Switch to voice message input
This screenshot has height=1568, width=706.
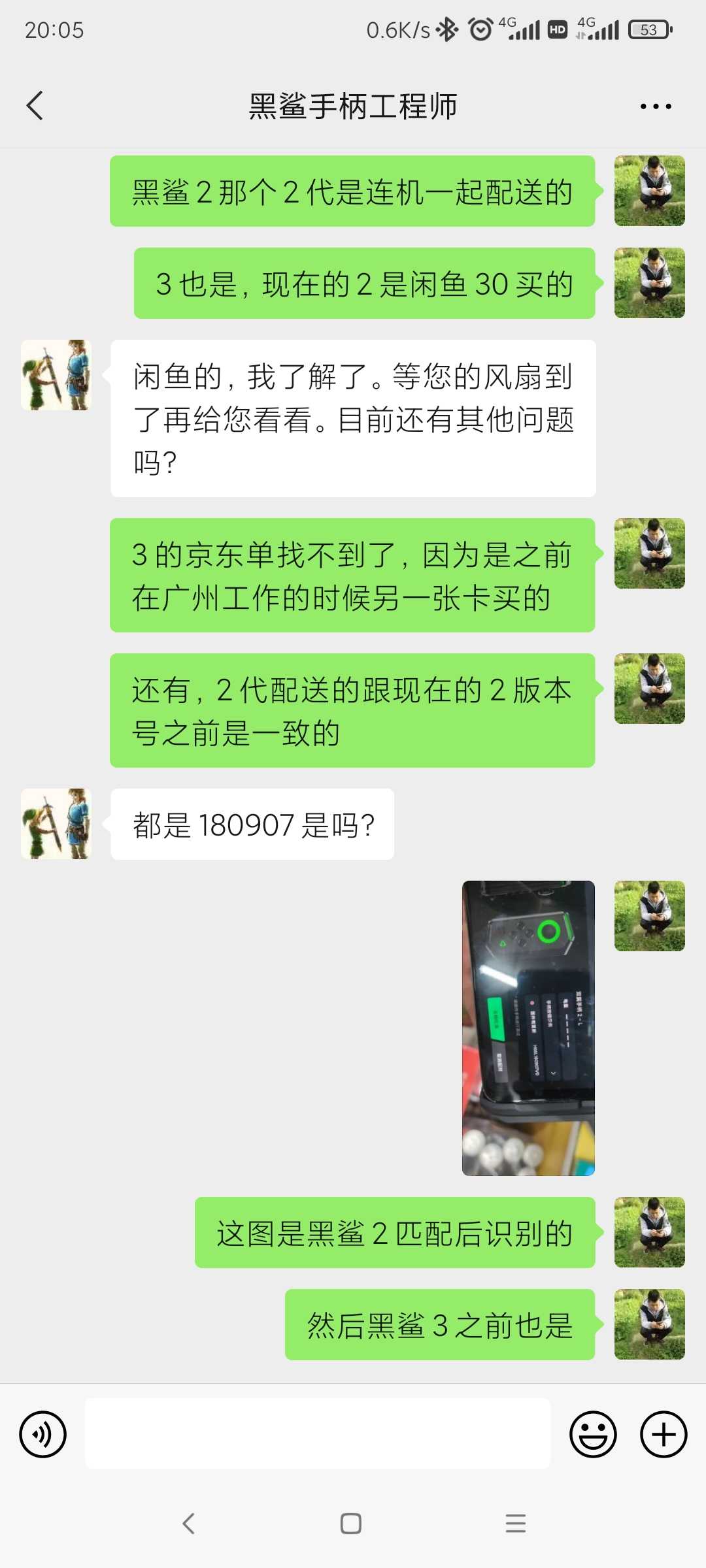tap(43, 1434)
